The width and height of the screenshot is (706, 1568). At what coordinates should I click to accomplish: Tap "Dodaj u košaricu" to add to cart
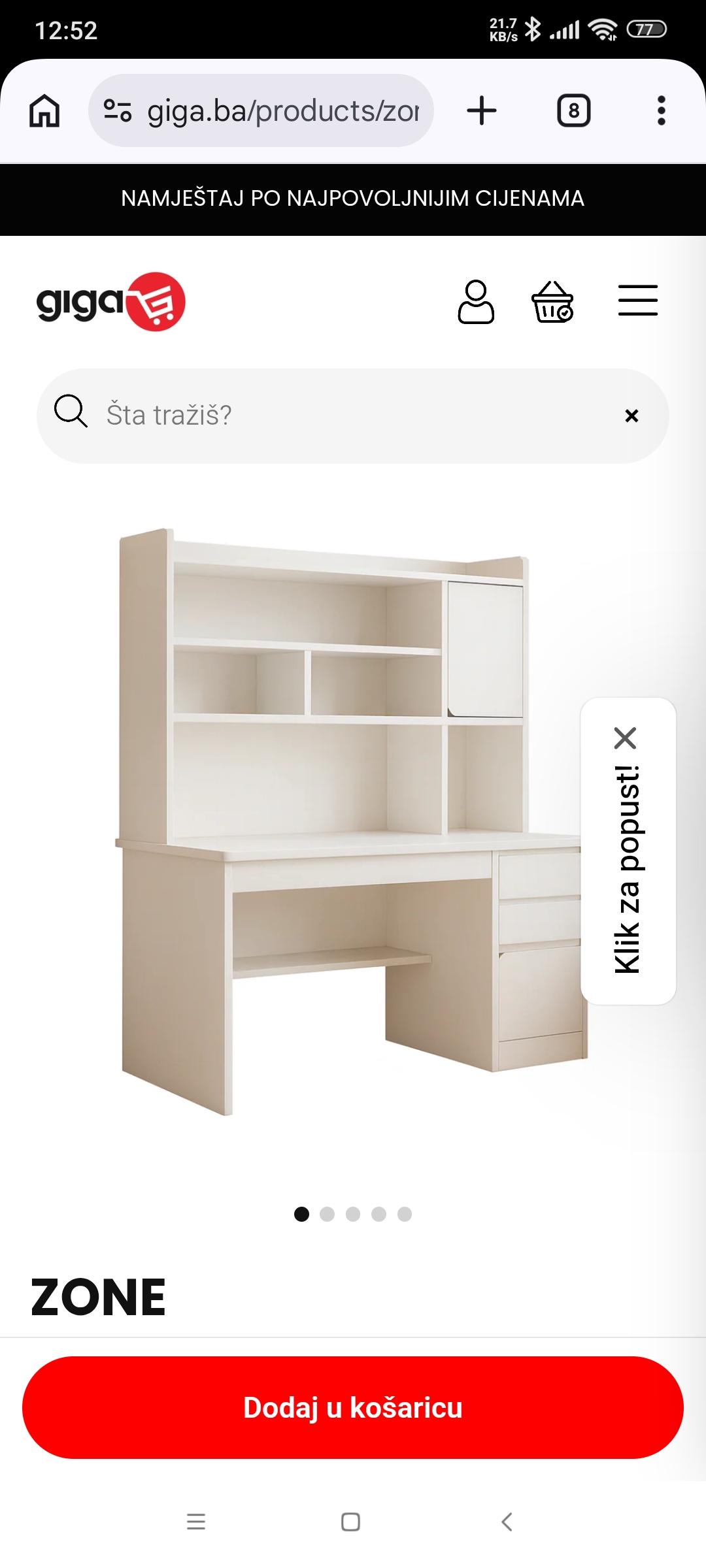point(353,1407)
